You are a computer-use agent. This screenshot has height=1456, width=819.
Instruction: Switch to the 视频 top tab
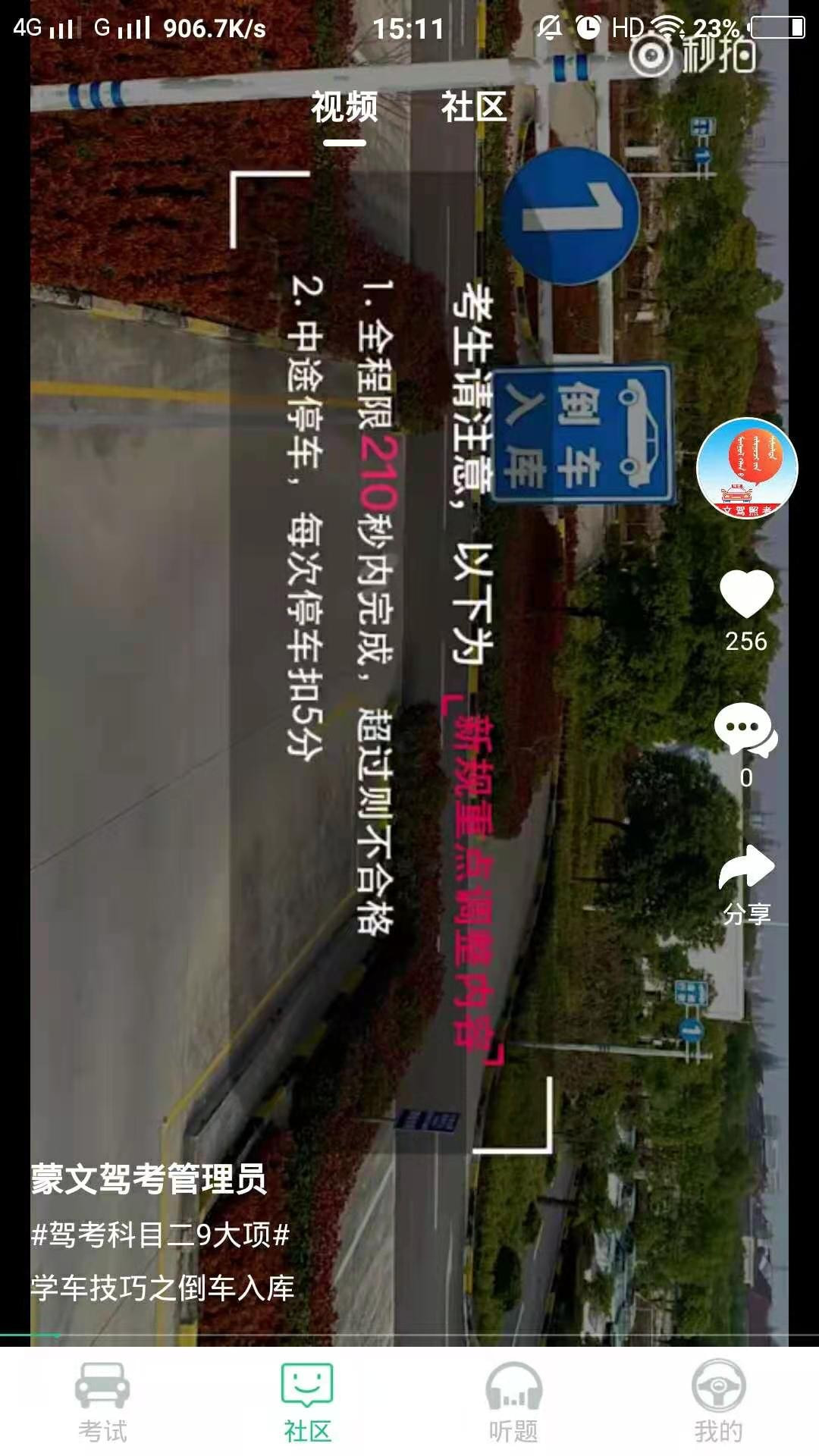point(344,107)
